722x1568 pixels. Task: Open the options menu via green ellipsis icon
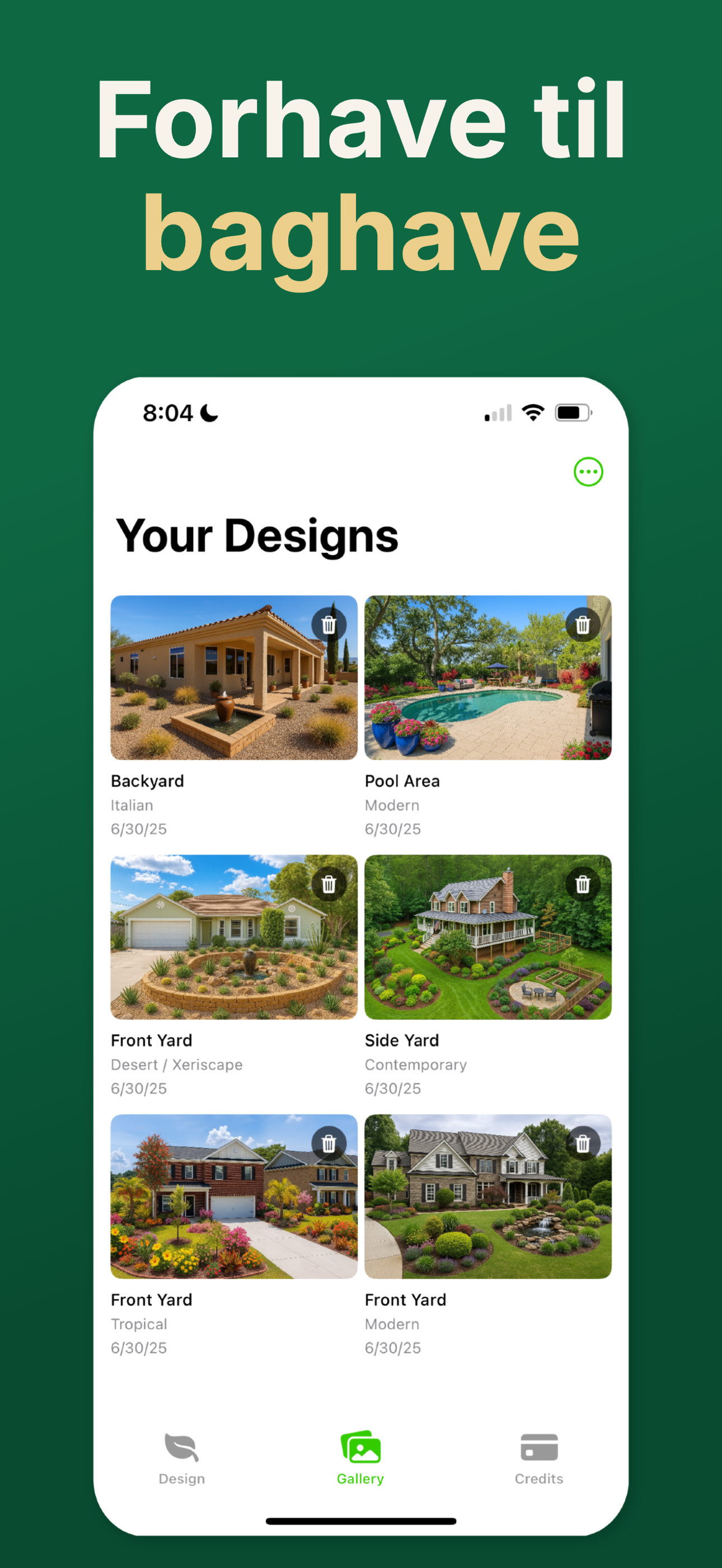tap(588, 471)
